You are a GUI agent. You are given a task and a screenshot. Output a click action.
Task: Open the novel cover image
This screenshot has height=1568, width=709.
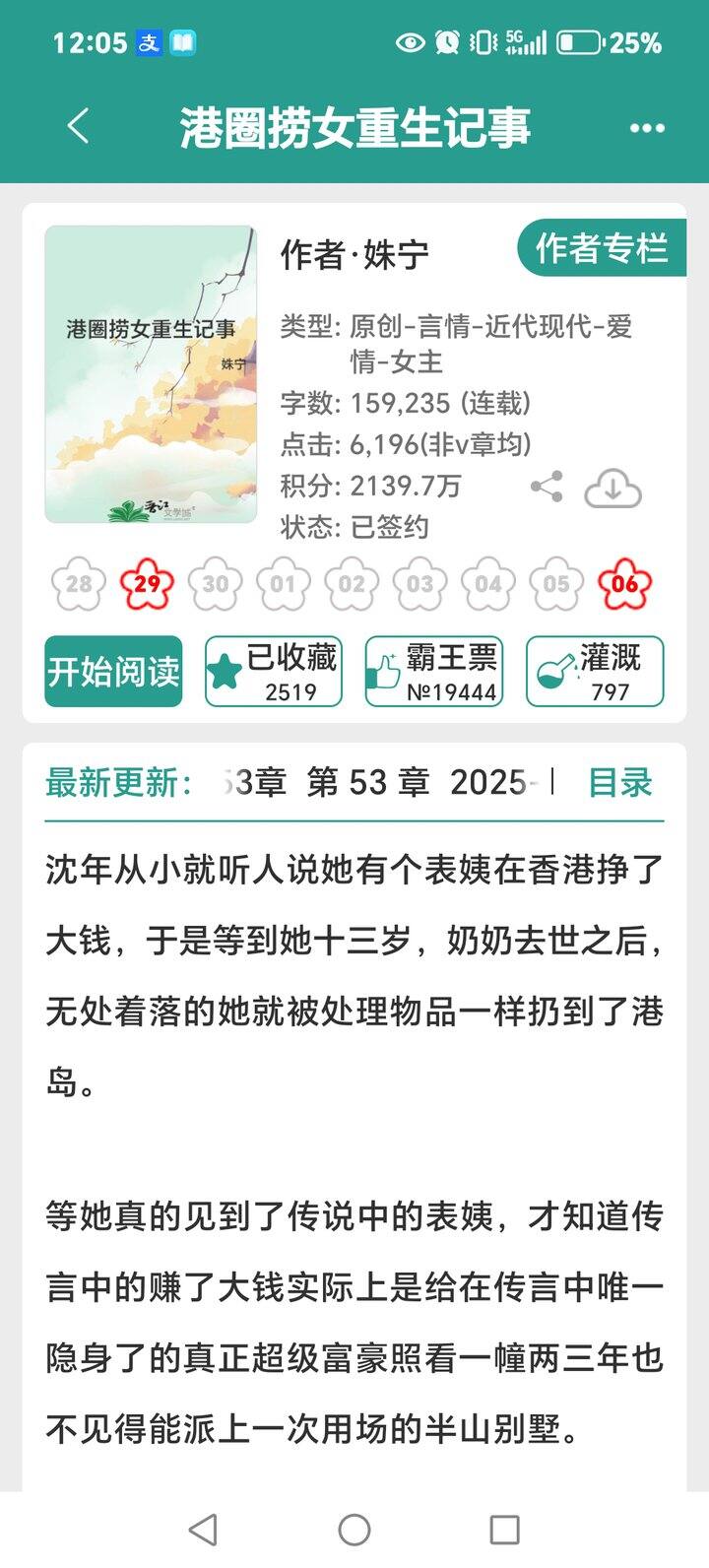tap(151, 374)
